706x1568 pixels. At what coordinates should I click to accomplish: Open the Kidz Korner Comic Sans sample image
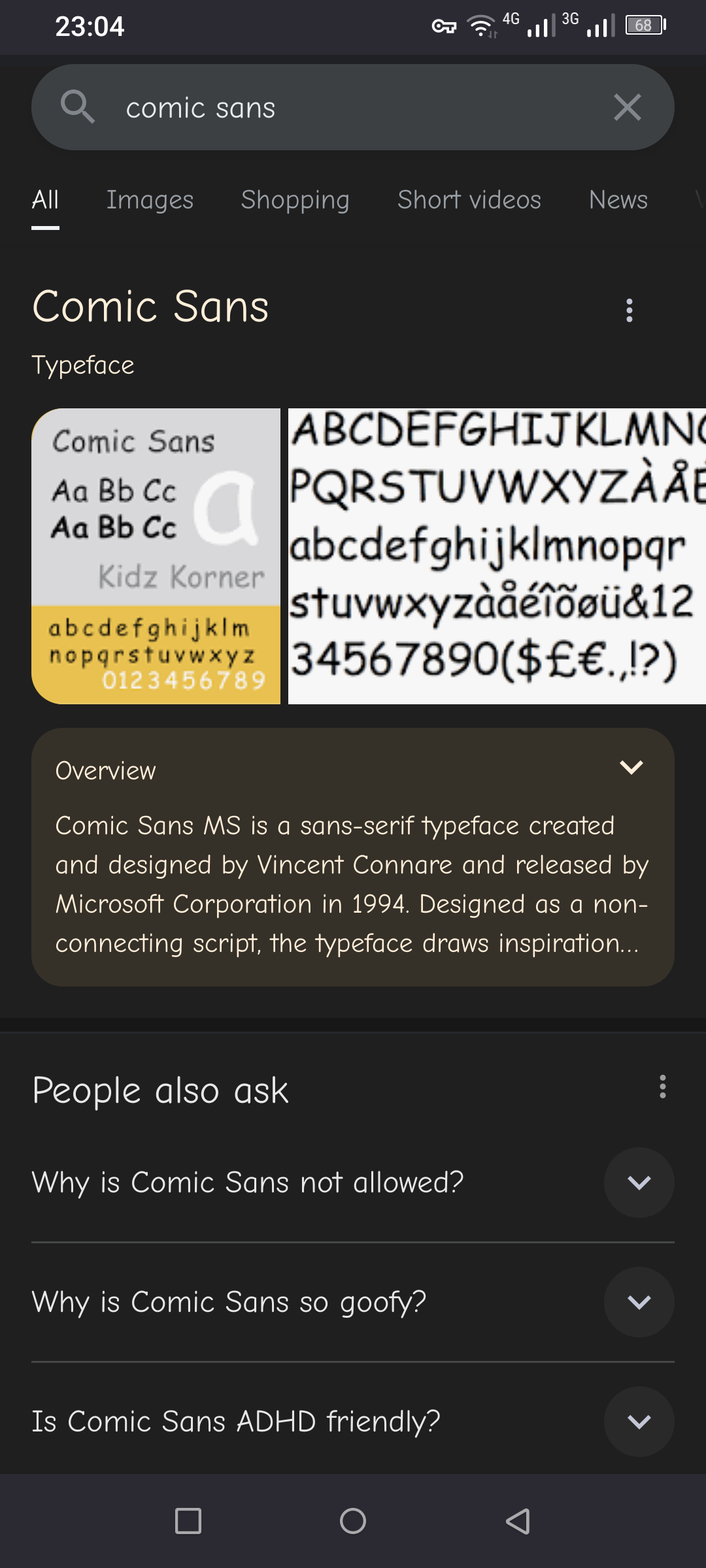point(156,556)
